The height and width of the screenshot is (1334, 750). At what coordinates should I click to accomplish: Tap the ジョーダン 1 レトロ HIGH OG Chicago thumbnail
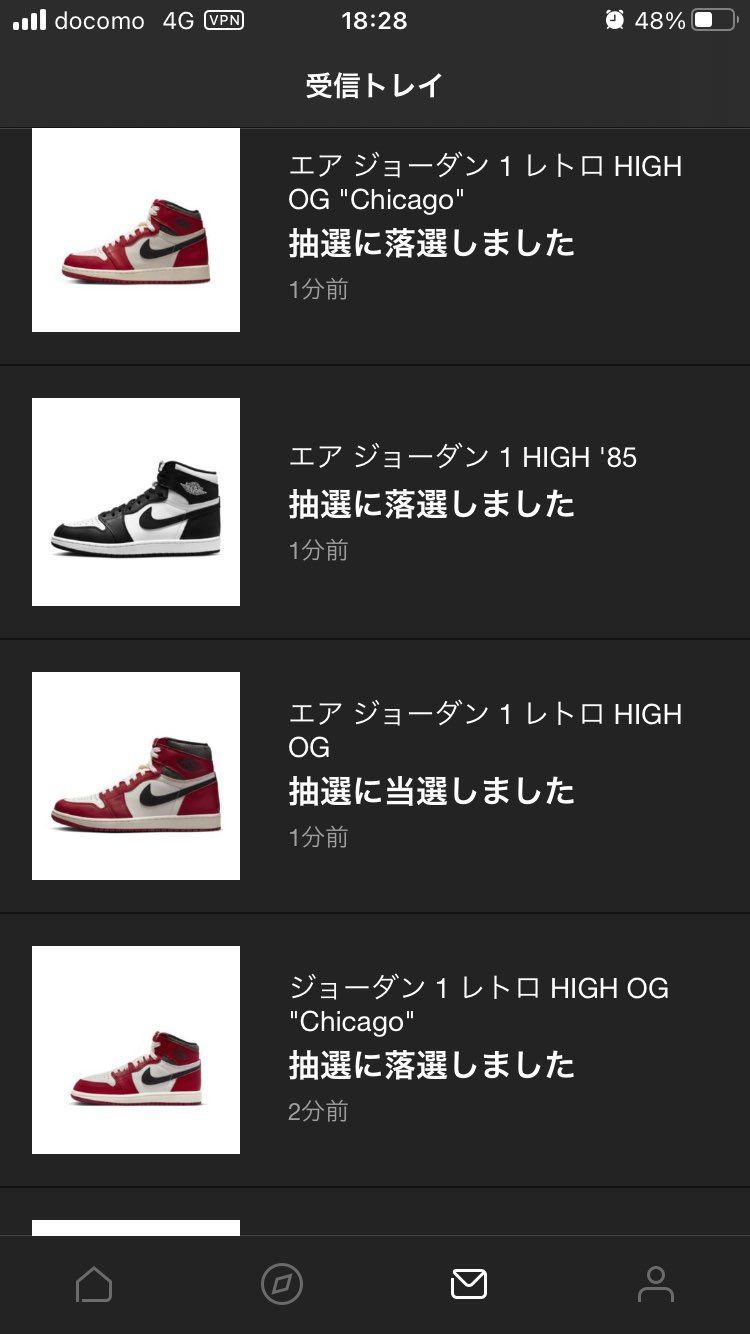coord(136,1049)
